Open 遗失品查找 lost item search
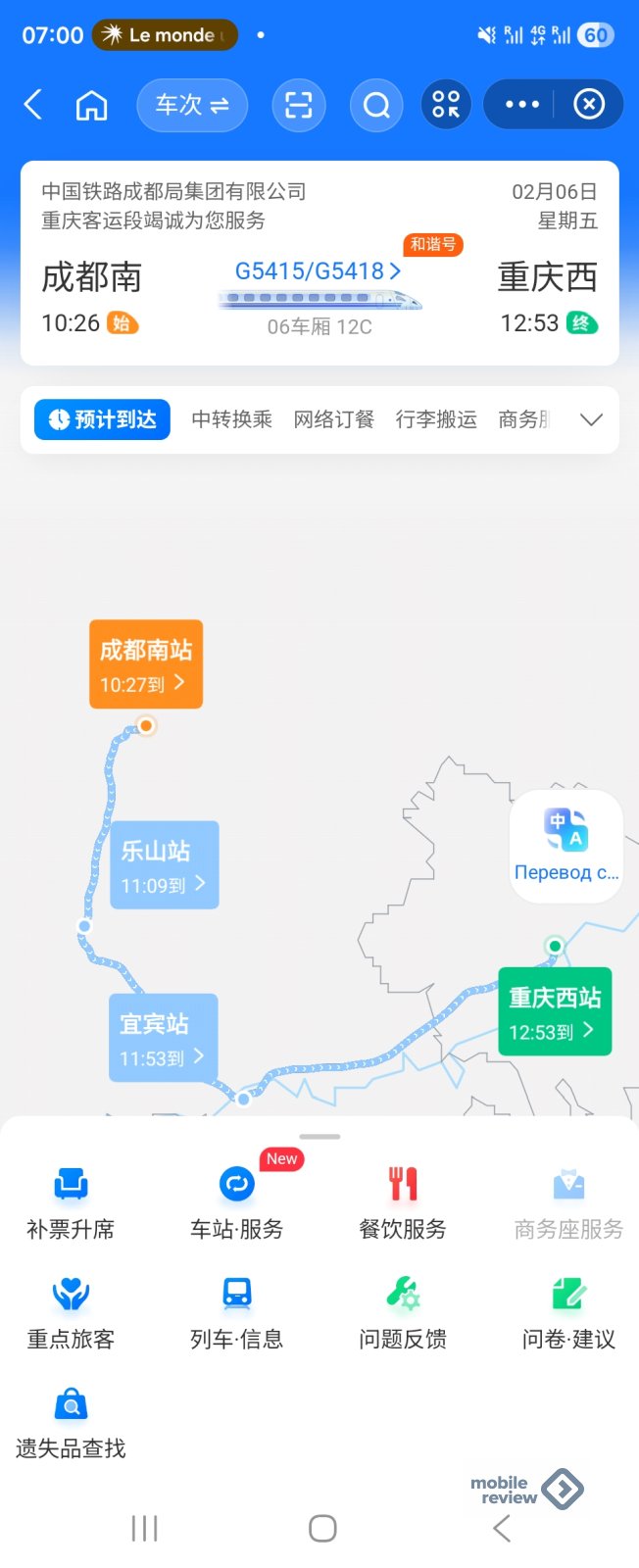Image resolution: width=639 pixels, height=1568 pixels. tap(71, 1422)
